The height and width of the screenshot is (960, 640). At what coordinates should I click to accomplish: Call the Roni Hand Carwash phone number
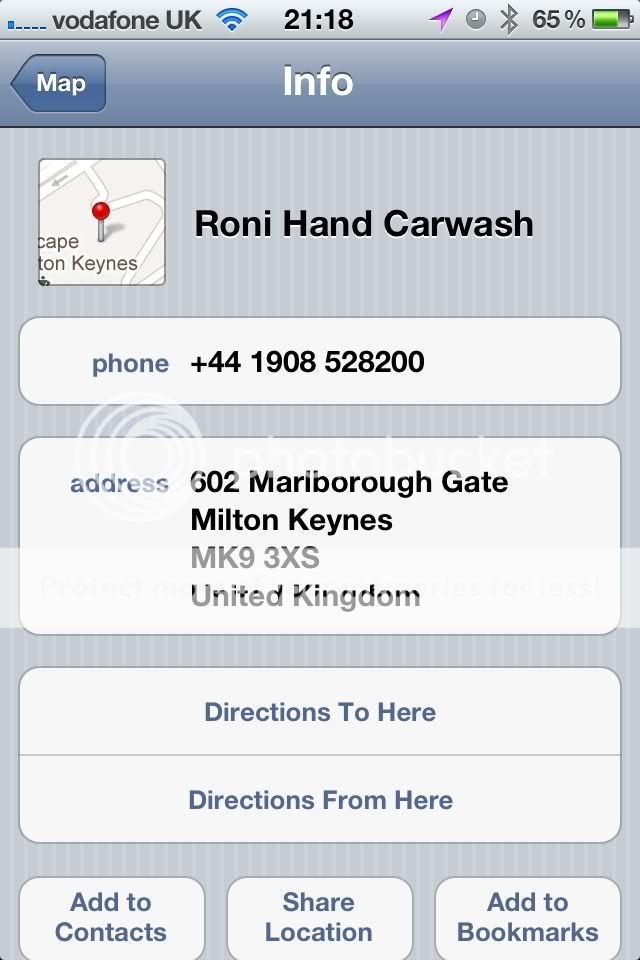pyautogui.click(x=320, y=362)
